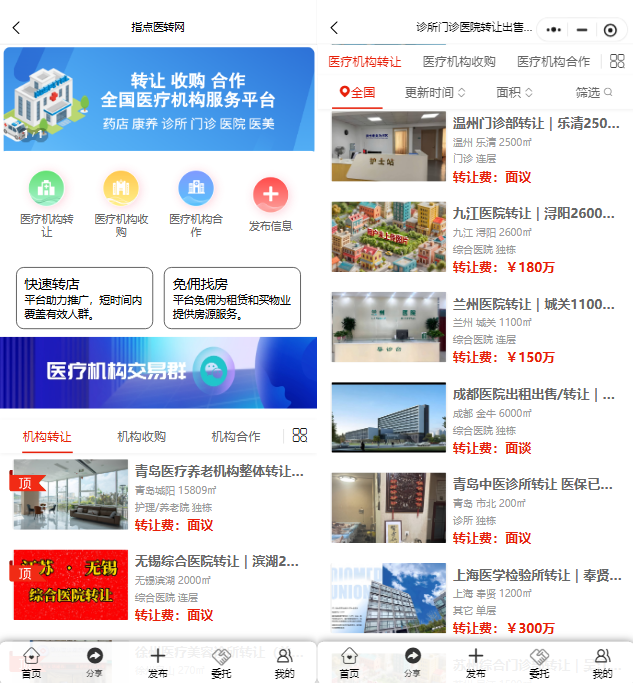Open the 九江医院转让 listing
The height and width of the screenshot is (683, 633).
coord(533,214)
